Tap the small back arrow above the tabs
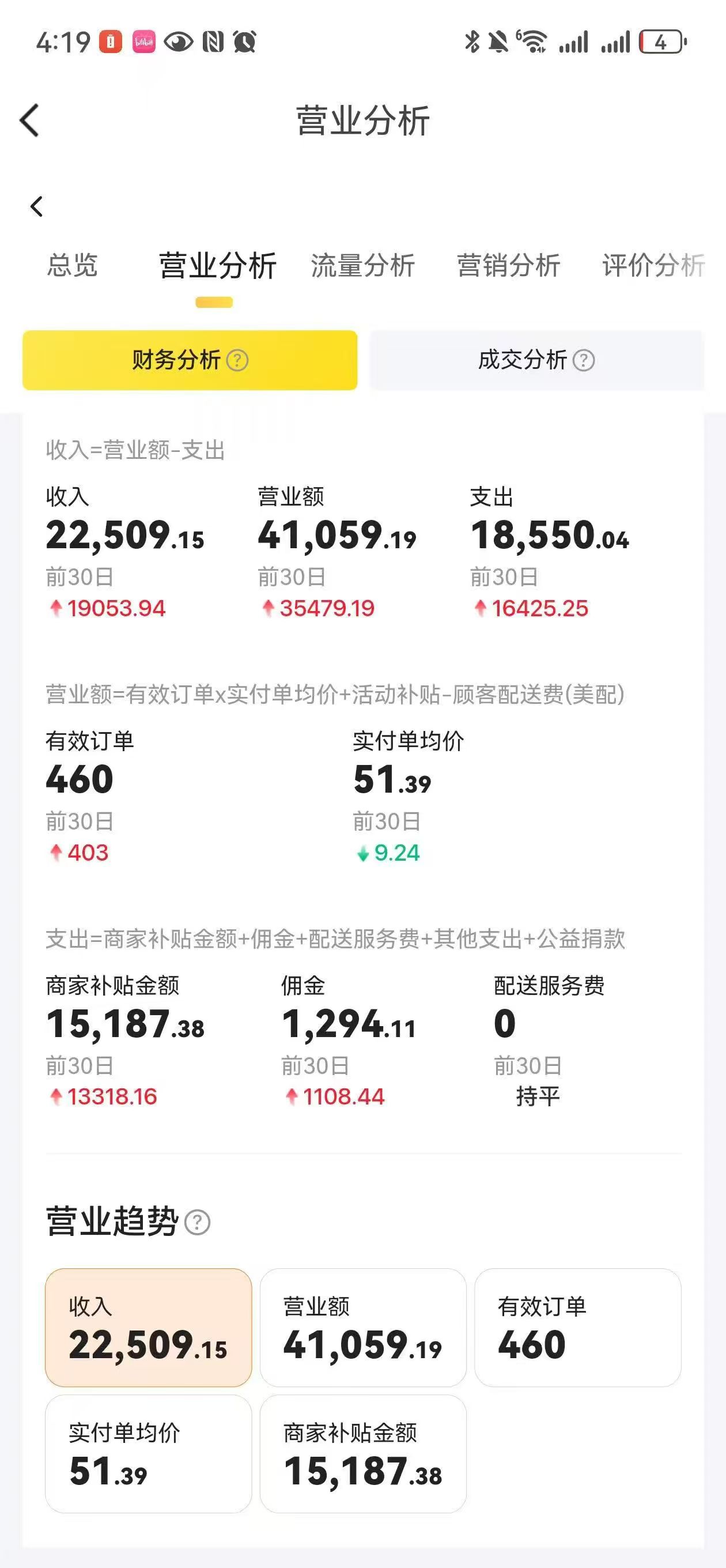The height and width of the screenshot is (1568, 726). tap(36, 206)
